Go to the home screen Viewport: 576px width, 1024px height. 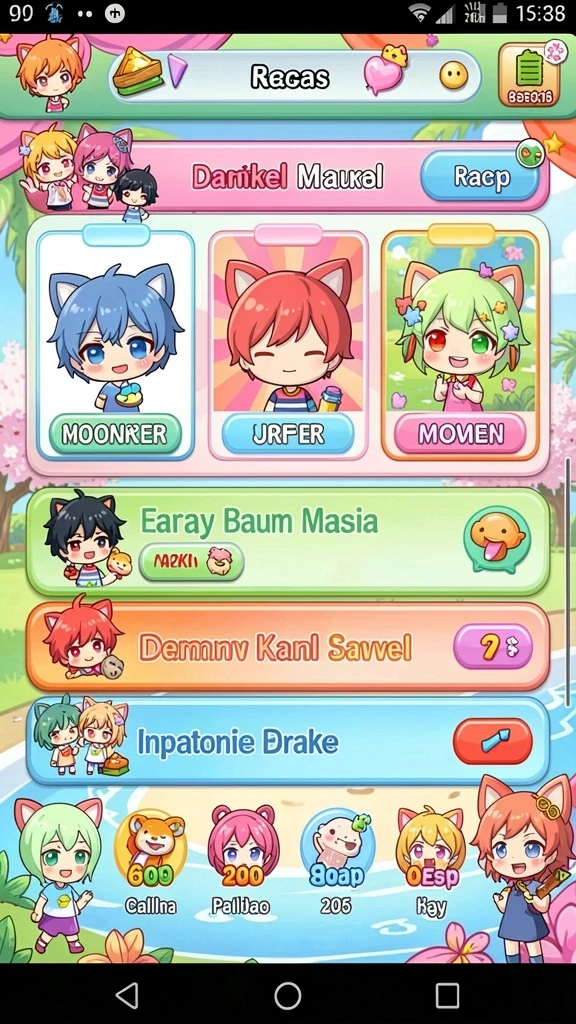(288, 996)
